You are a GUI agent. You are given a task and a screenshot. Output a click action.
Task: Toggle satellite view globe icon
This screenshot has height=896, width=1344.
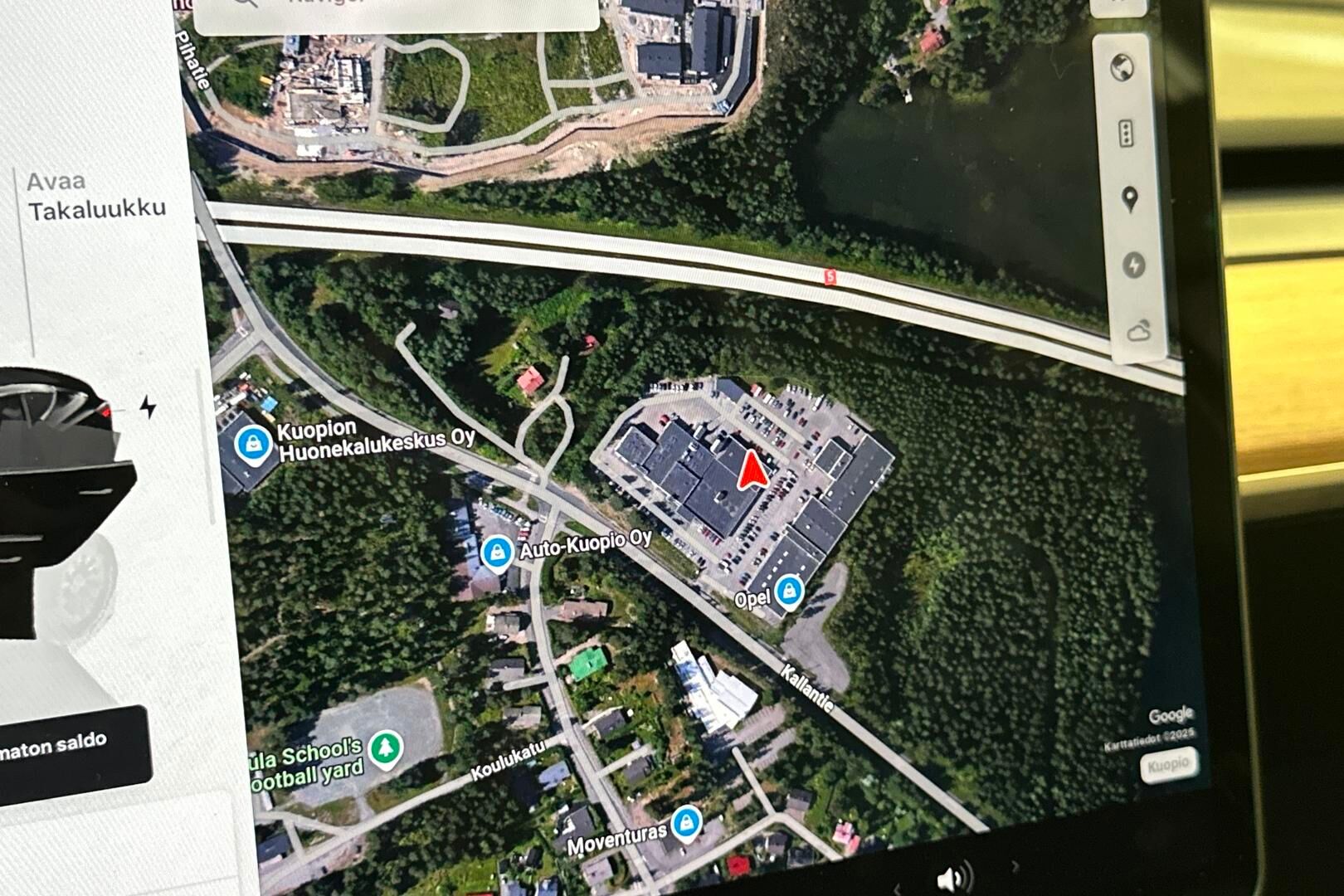tap(1122, 68)
